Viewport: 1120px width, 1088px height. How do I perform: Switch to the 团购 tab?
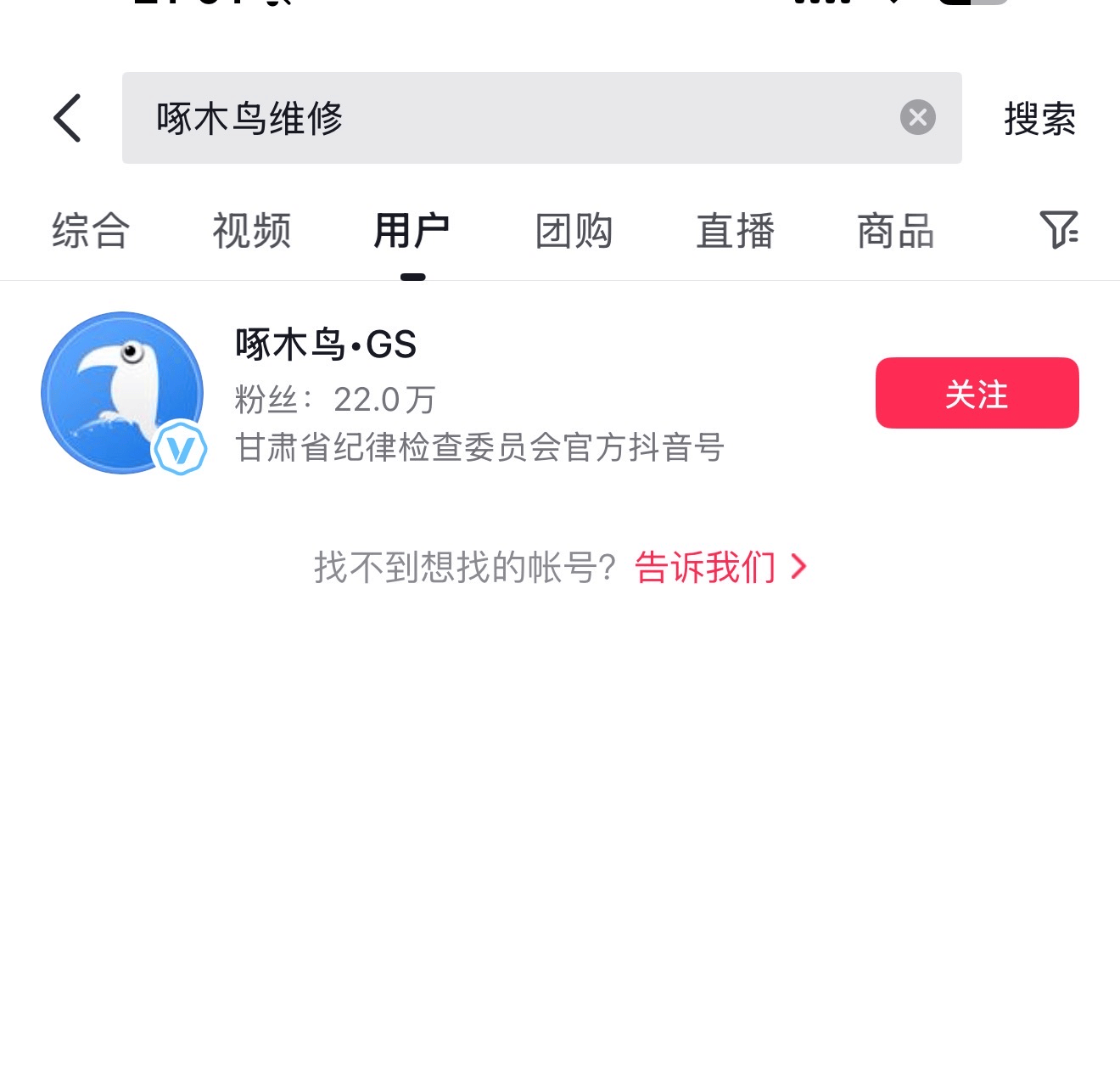click(574, 231)
